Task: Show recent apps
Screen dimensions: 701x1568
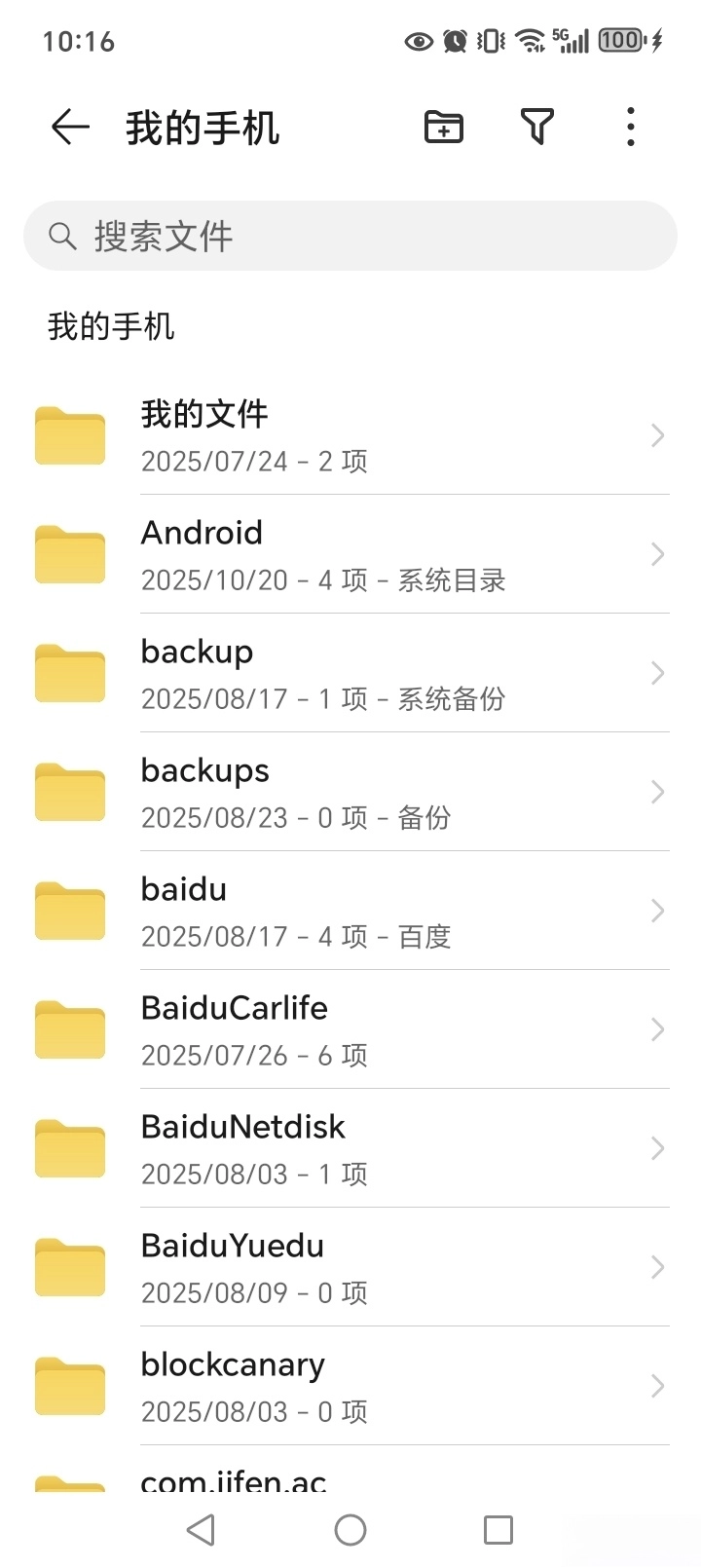Action: 498,1530
